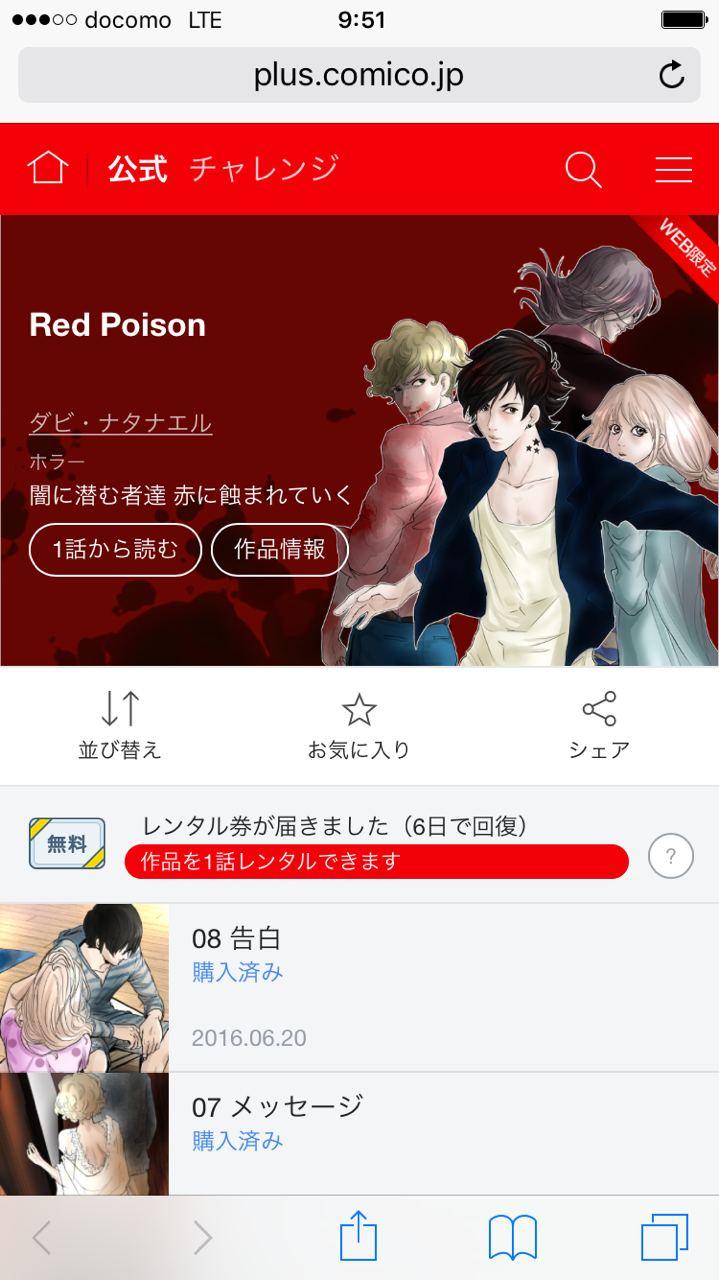Reload the page in Safari
The image size is (719, 1280).
pyautogui.click(x=672, y=75)
